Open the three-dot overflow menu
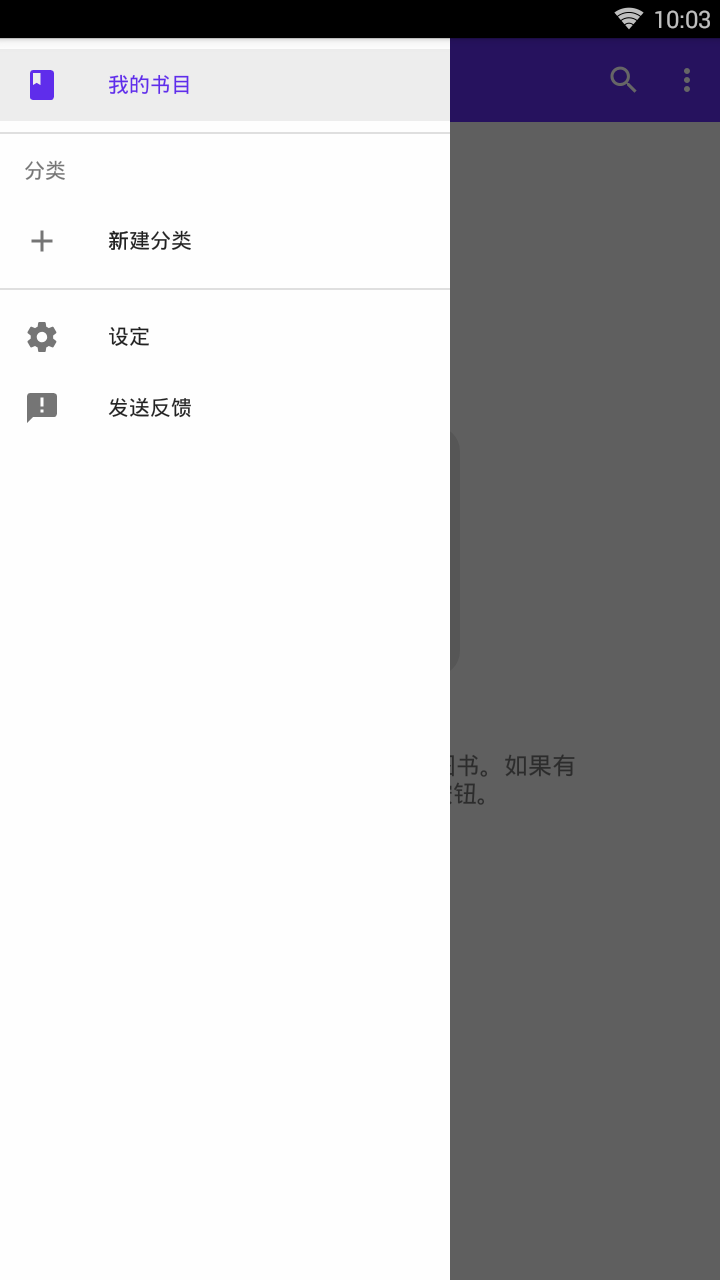The width and height of the screenshot is (720, 1280). point(687,81)
